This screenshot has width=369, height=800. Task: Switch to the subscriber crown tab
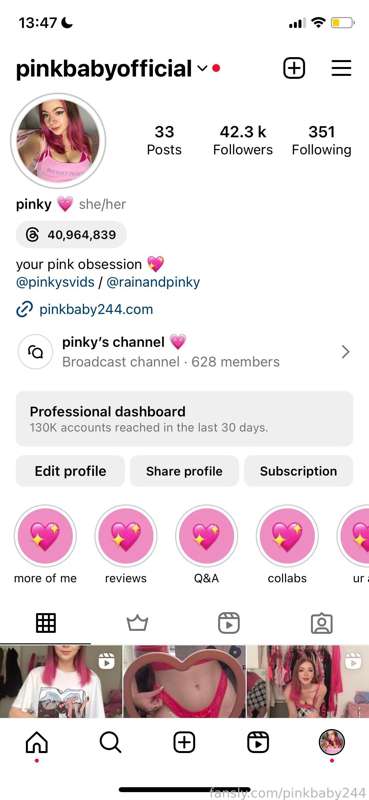pos(137,623)
